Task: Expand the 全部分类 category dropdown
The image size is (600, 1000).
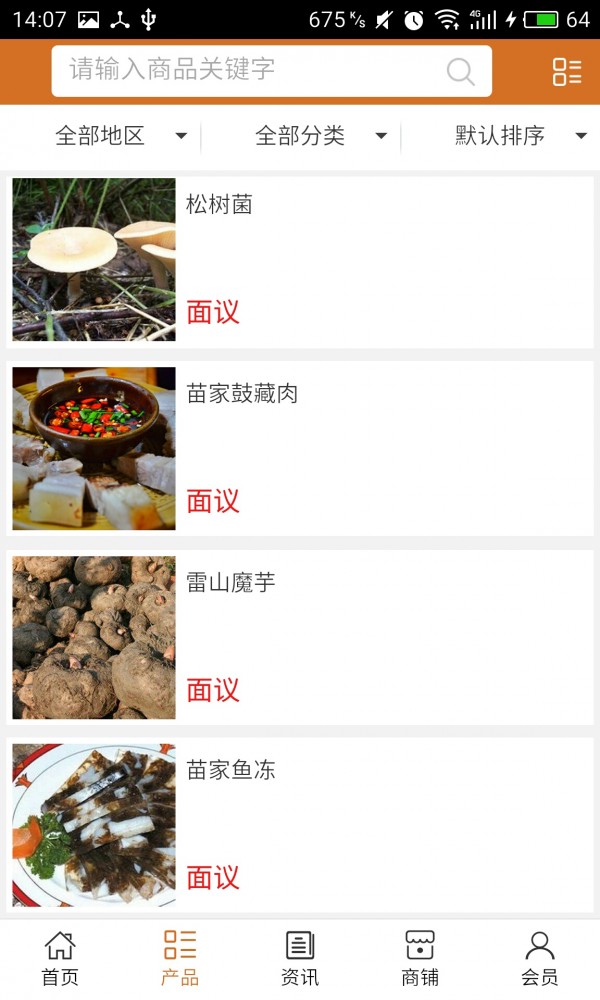Action: coord(320,136)
